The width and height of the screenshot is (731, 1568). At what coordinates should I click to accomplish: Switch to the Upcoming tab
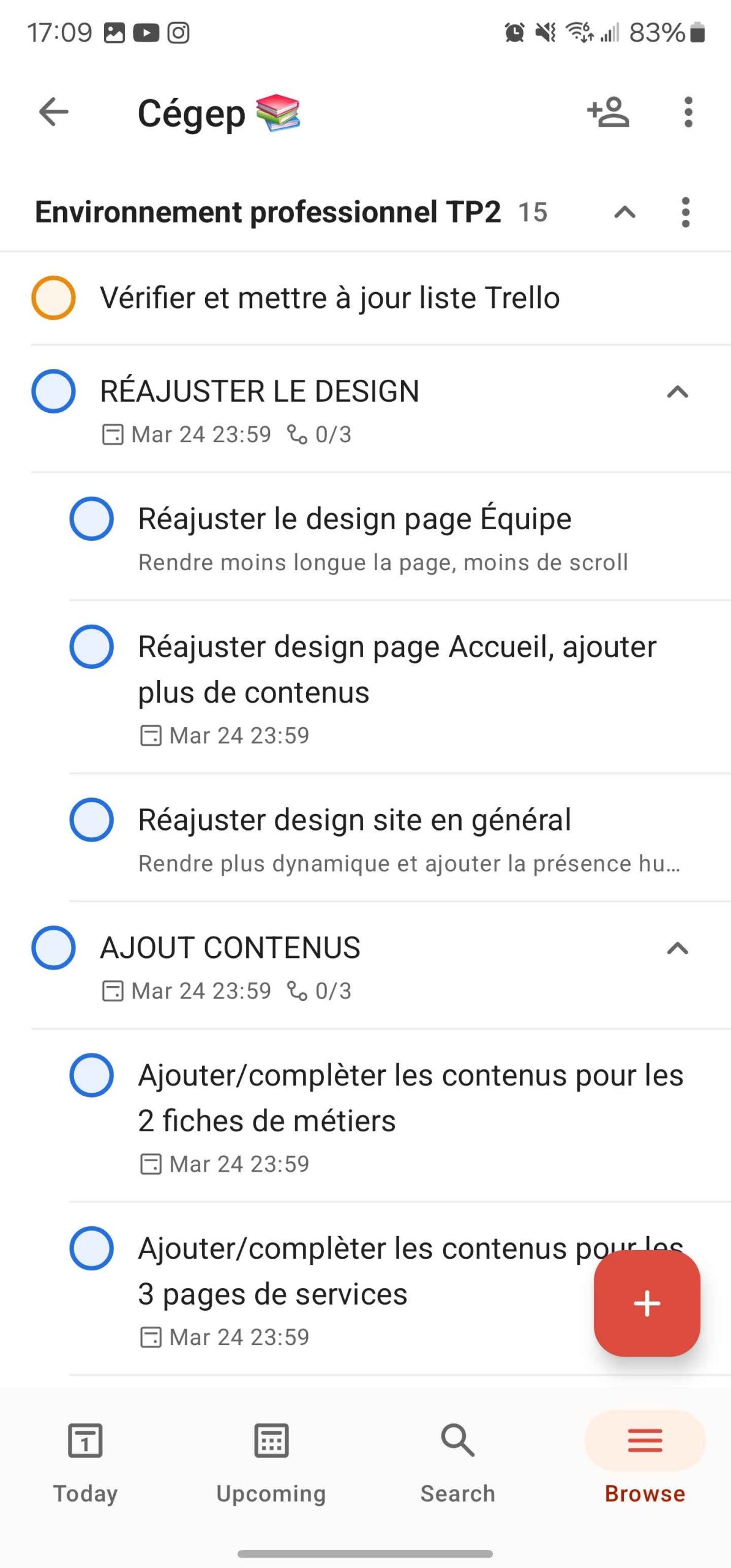pyautogui.click(x=271, y=1460)
